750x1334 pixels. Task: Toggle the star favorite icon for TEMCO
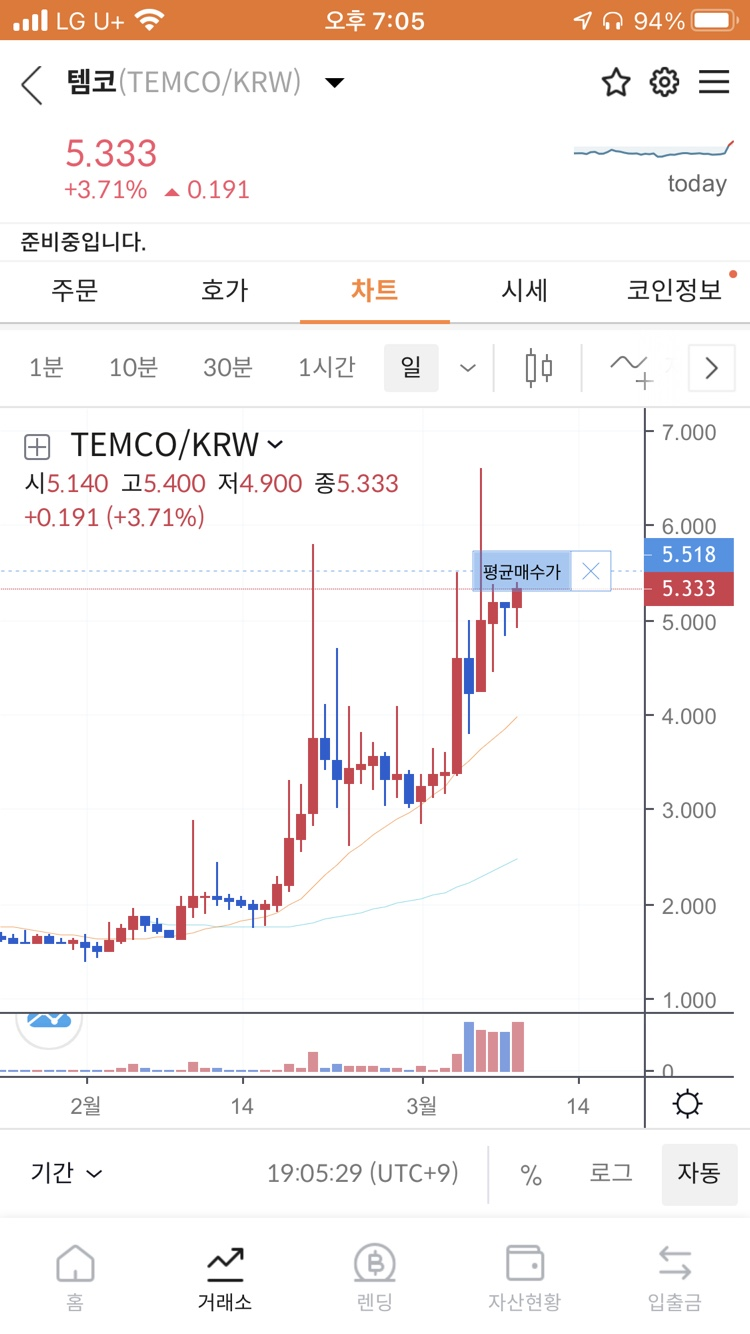(616, 83)
